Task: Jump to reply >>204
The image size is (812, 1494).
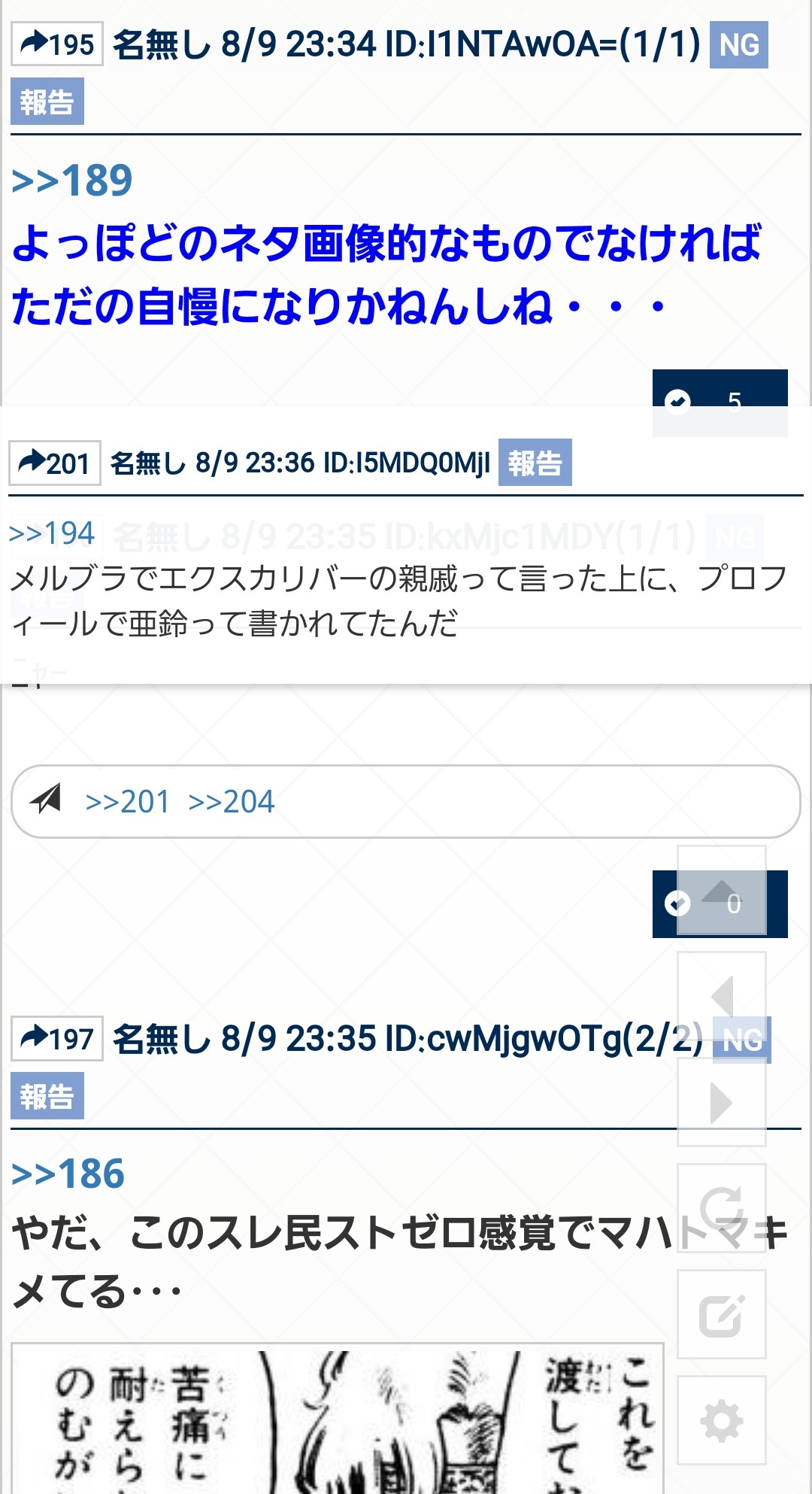Action: coord(231,802)
